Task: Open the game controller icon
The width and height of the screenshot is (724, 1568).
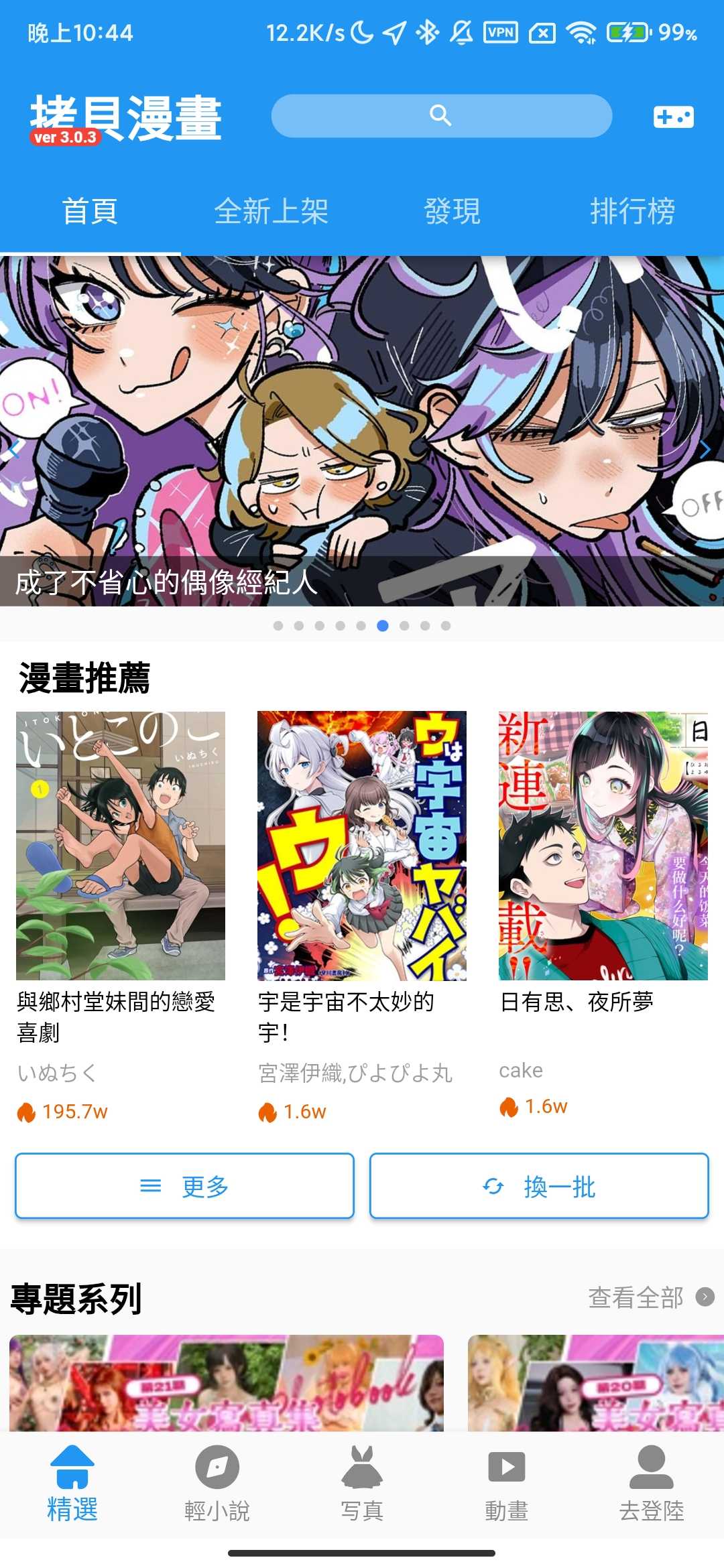Action: click(673, 117)
